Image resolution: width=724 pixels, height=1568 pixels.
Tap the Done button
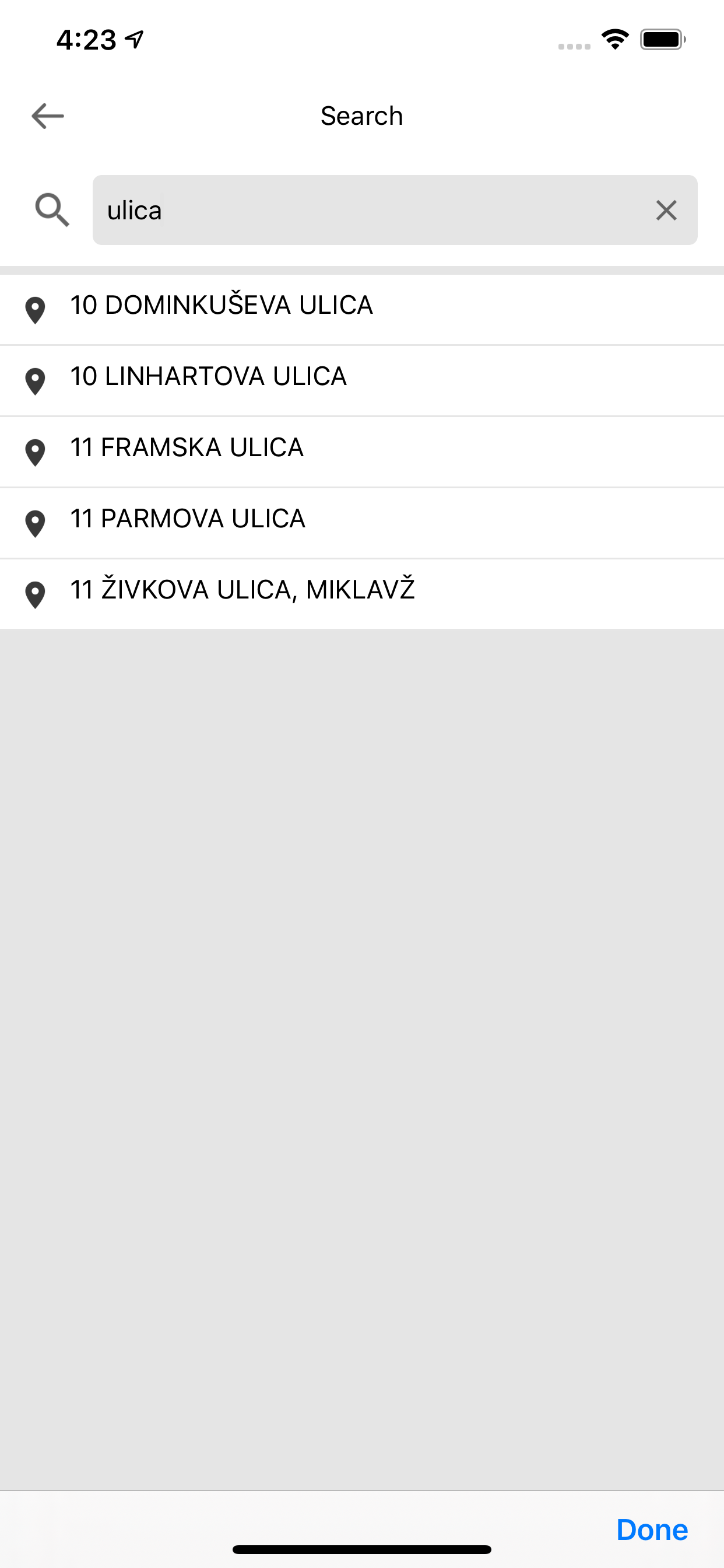(x=652, y=1529)
